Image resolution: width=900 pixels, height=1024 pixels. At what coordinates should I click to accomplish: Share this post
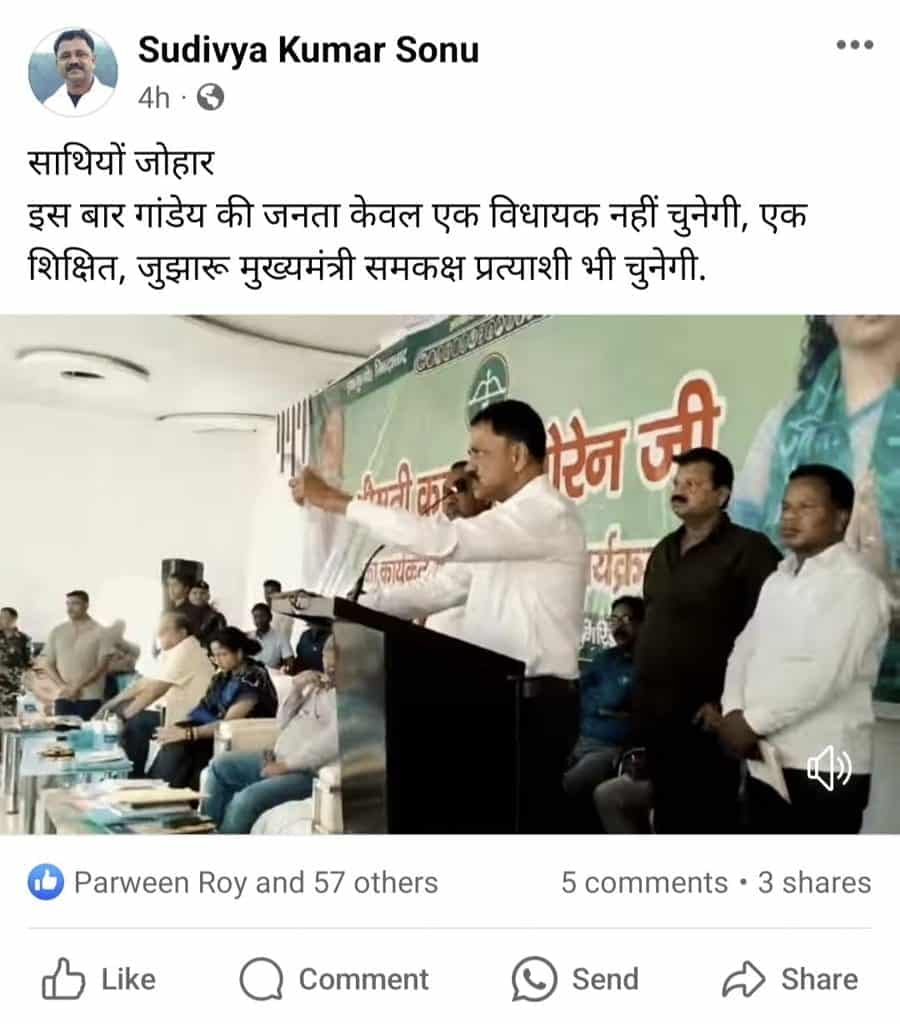[x=789, y=979]
